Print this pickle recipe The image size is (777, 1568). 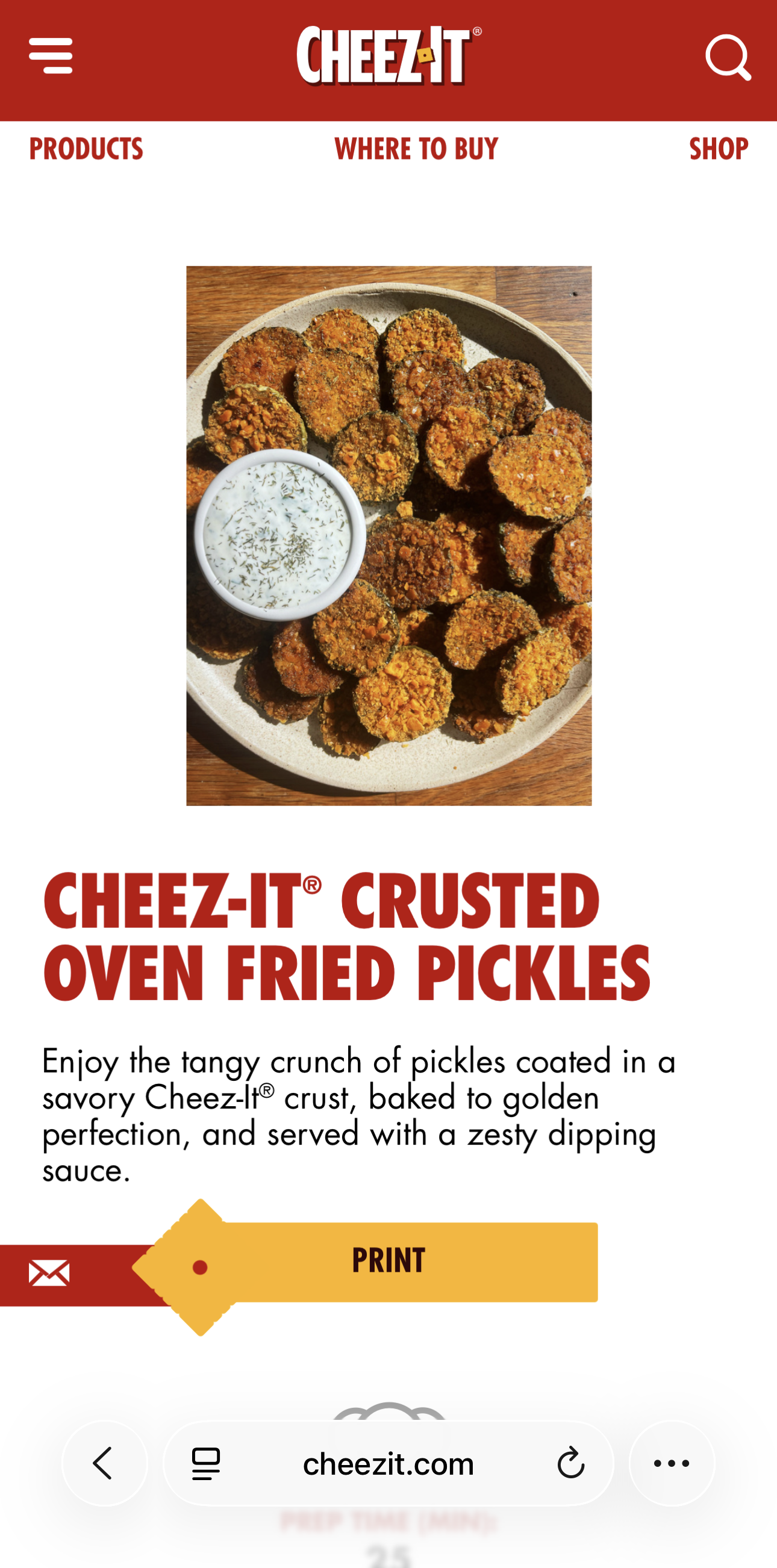388,1262
